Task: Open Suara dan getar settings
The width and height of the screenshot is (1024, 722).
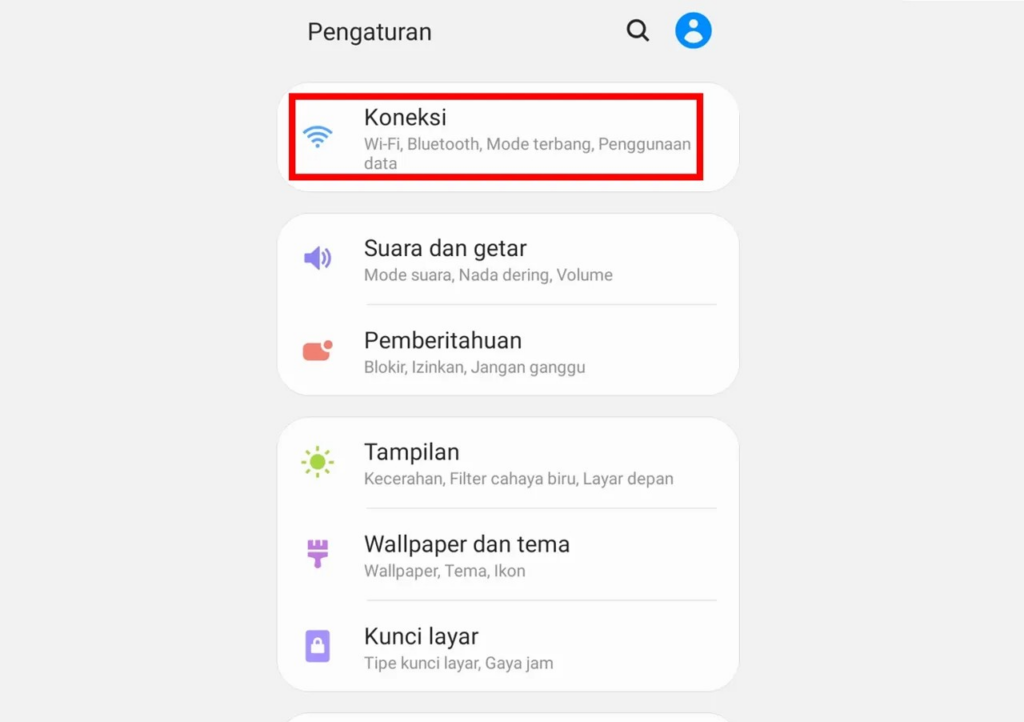Action: tap(507, 259)
